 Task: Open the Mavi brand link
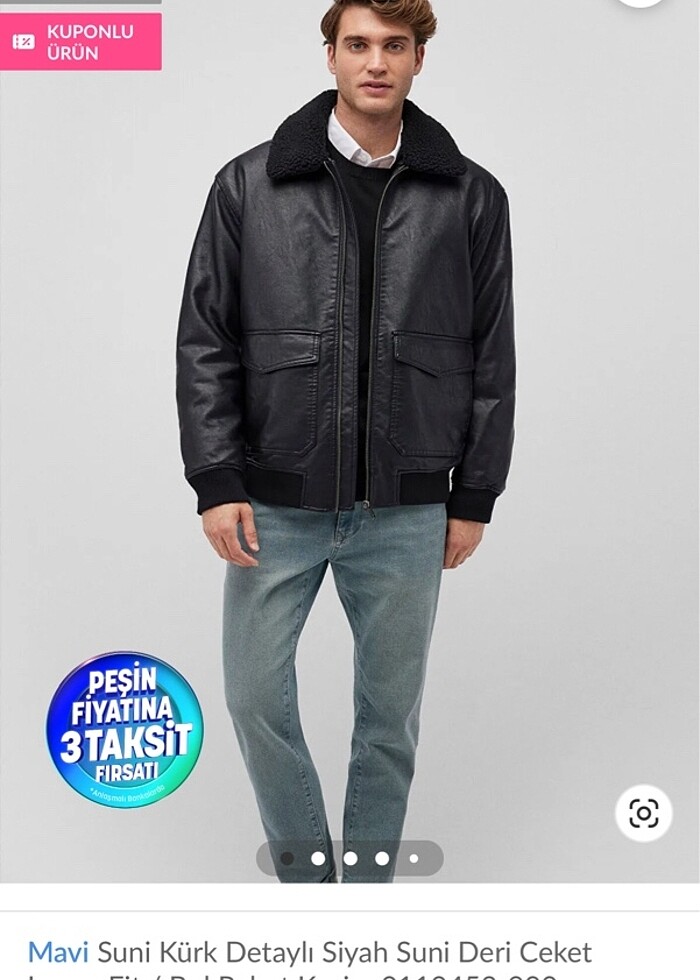[x=57, y=951]
